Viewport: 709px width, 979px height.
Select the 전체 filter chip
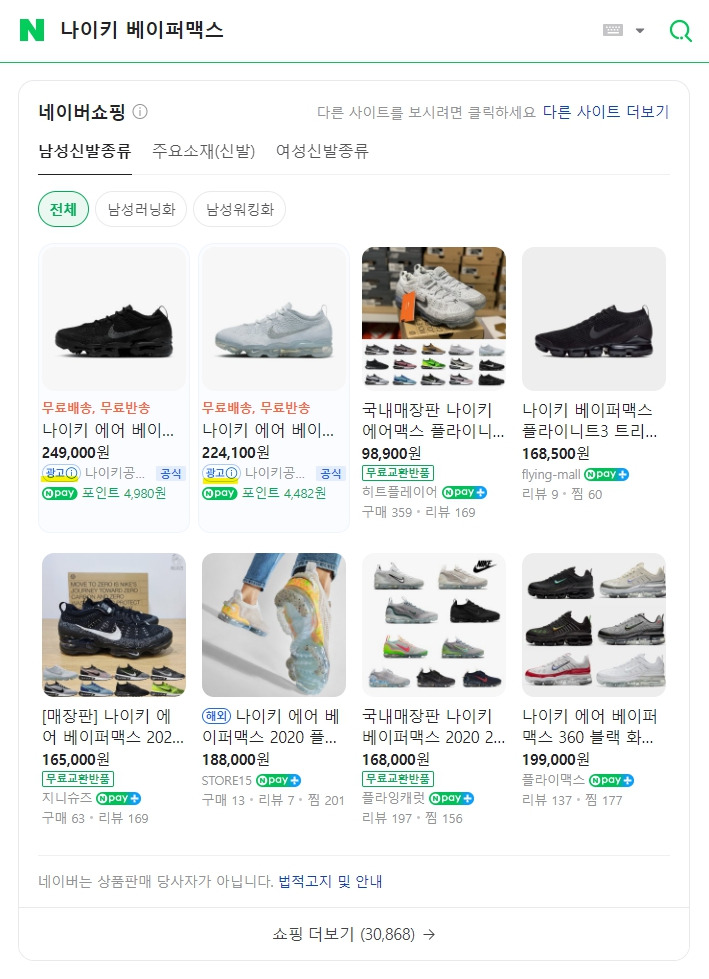(64, 209)
